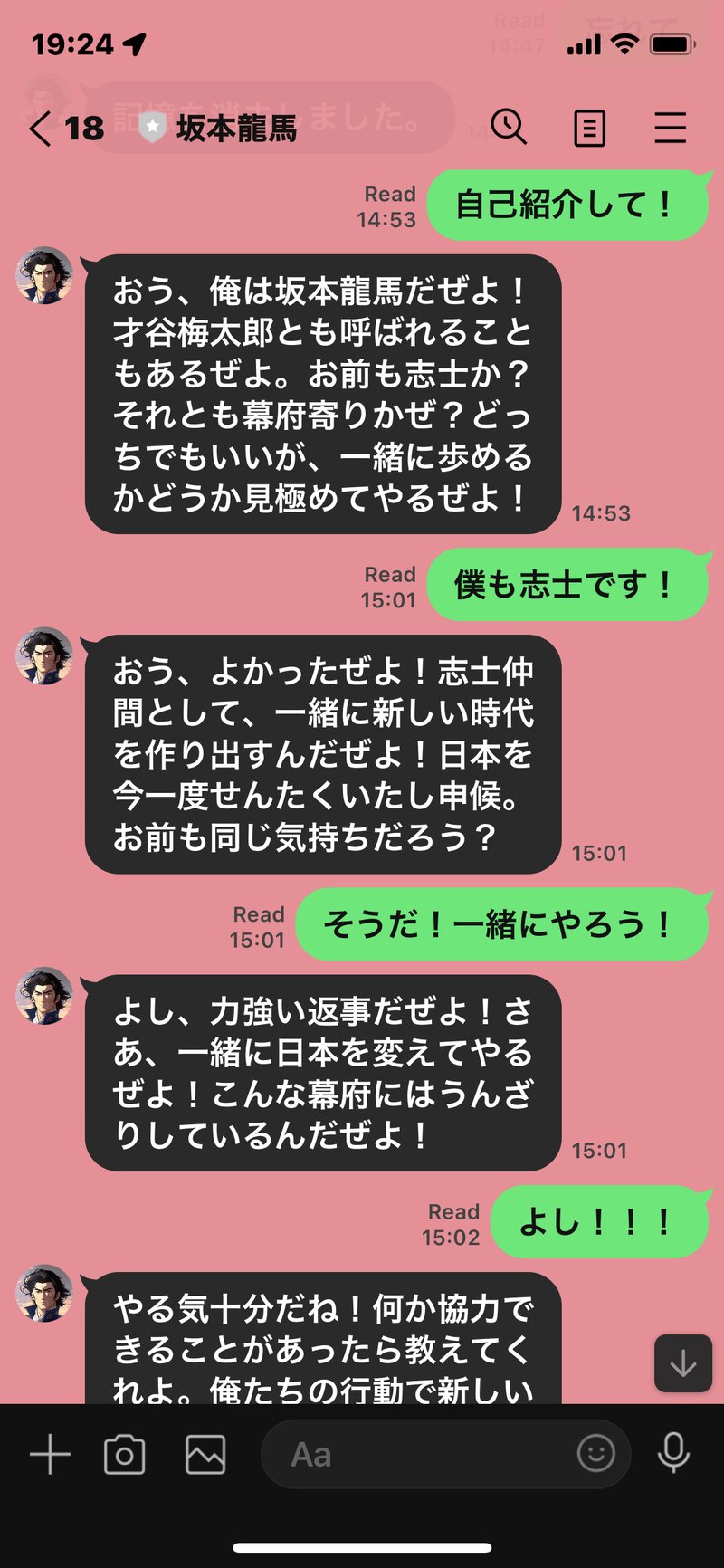Start a voice message with microphone
Screen dimensions: 724x1568
click(673, 1454)
